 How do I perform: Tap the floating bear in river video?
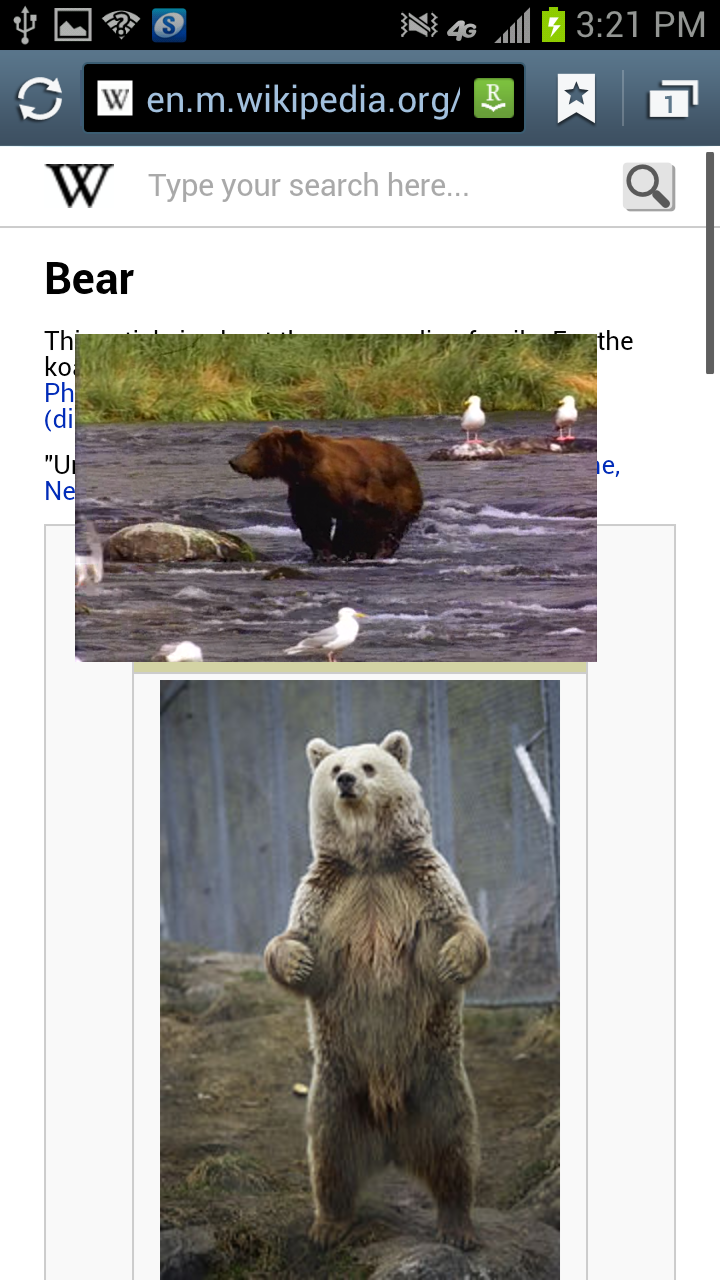[x=336, y=497]
